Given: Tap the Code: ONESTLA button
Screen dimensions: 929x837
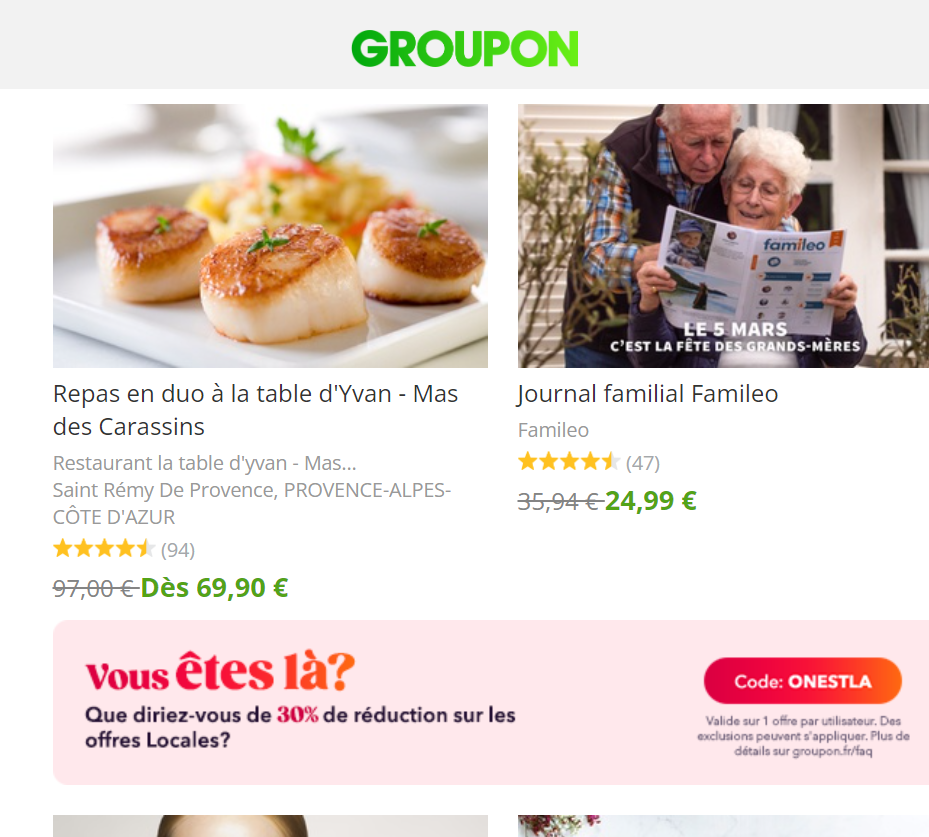Looking at the screenshot, I should click(802, 682).
